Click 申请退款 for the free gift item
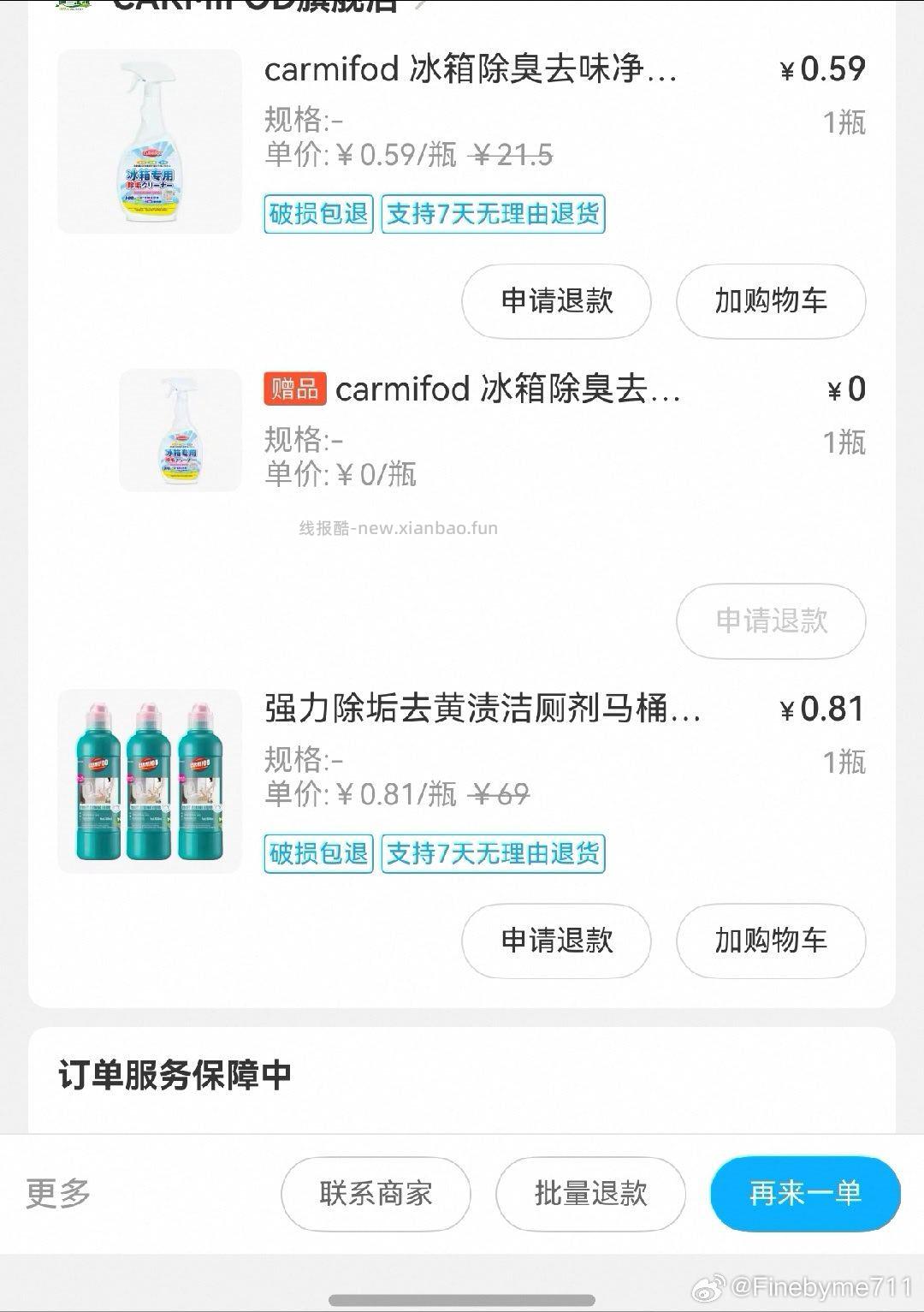 [x=771, y=622]
